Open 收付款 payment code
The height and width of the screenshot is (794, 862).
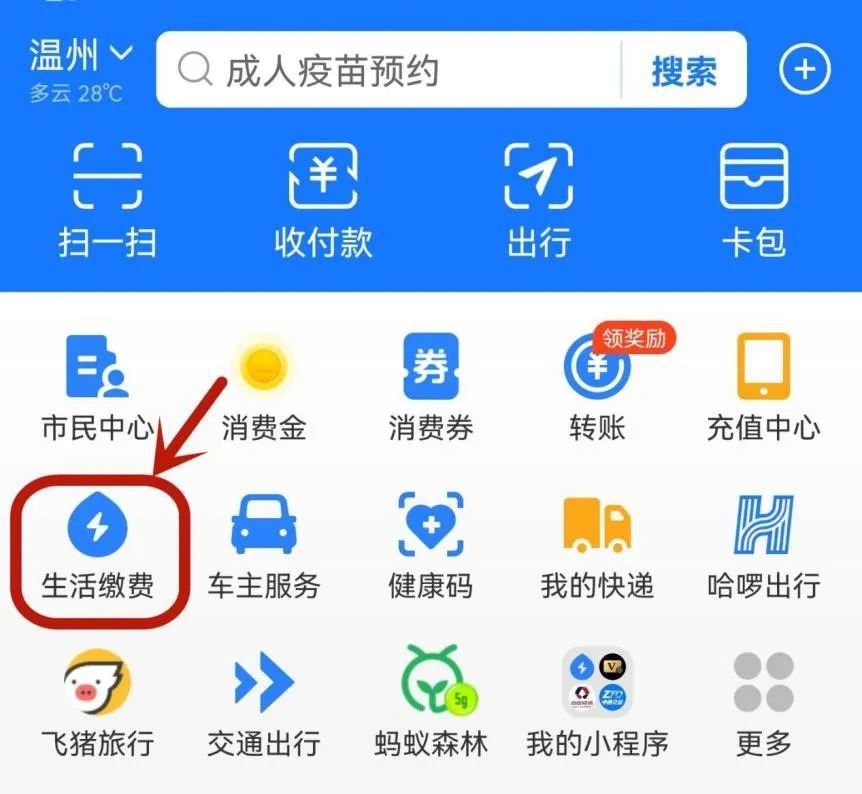323,200
